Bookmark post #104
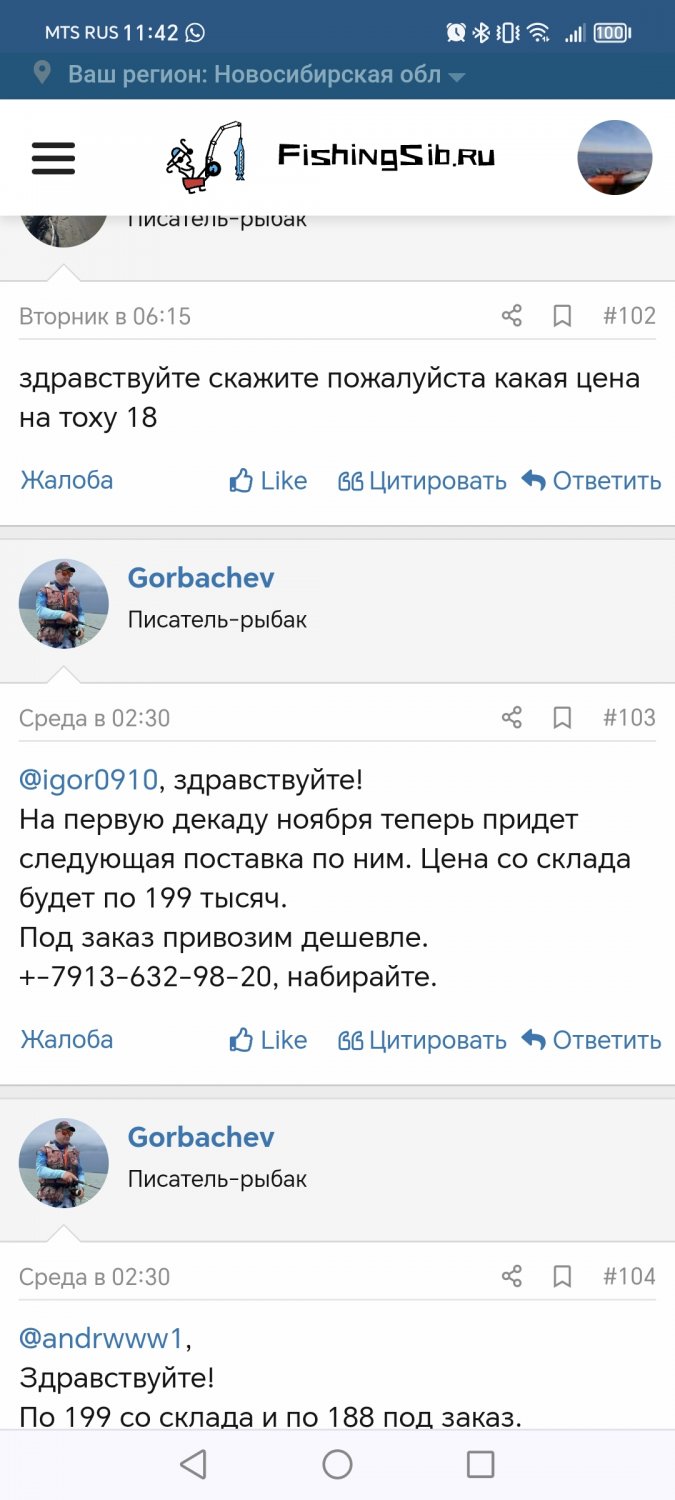This screenshot has height=1500, width=675. coord(562,1277)
